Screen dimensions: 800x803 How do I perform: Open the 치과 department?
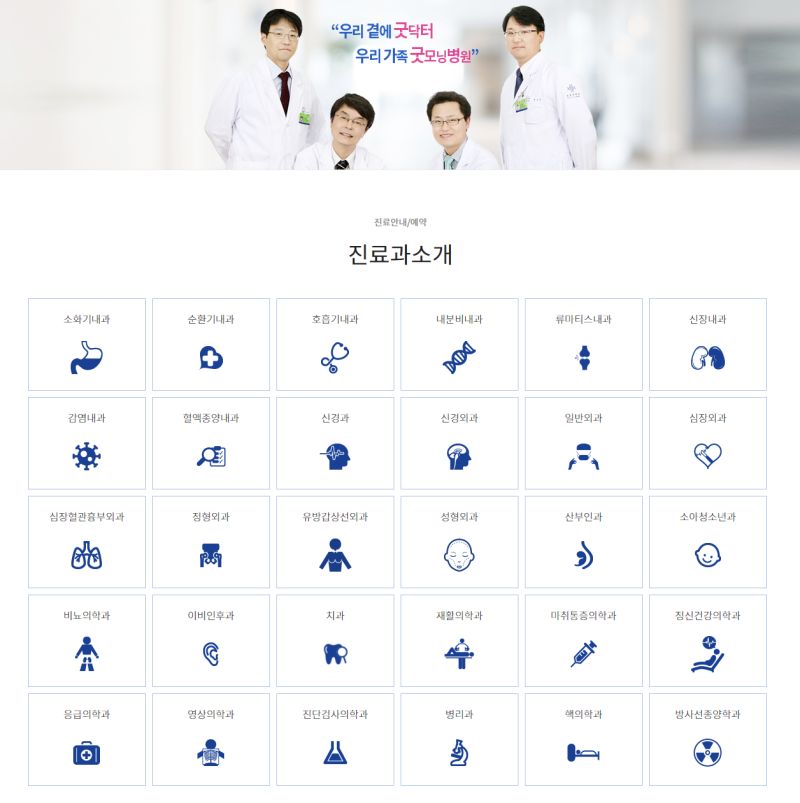tap(335, 641)
